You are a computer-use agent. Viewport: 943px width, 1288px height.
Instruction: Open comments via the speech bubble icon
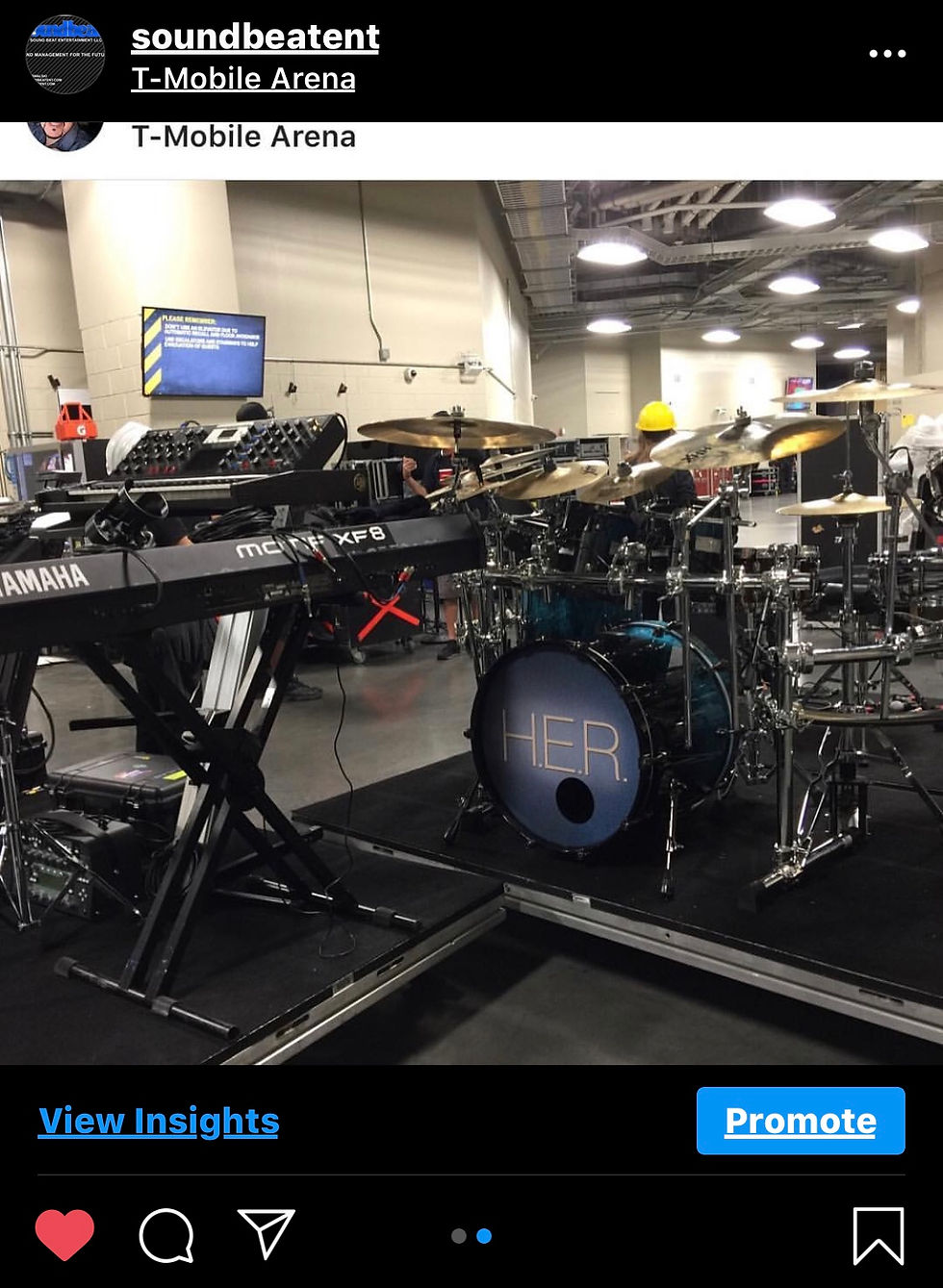[166, 1235]
